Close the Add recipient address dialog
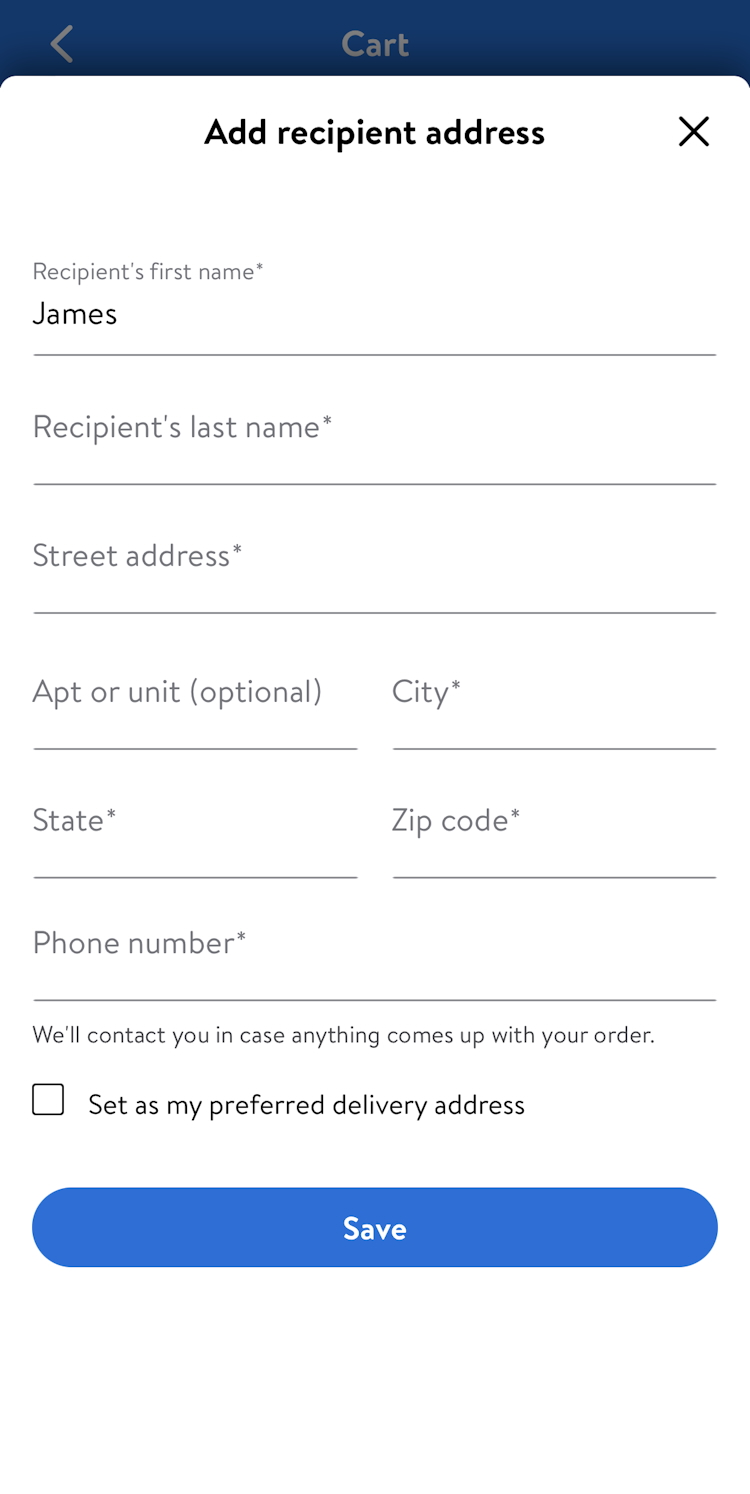 [693, 132]
